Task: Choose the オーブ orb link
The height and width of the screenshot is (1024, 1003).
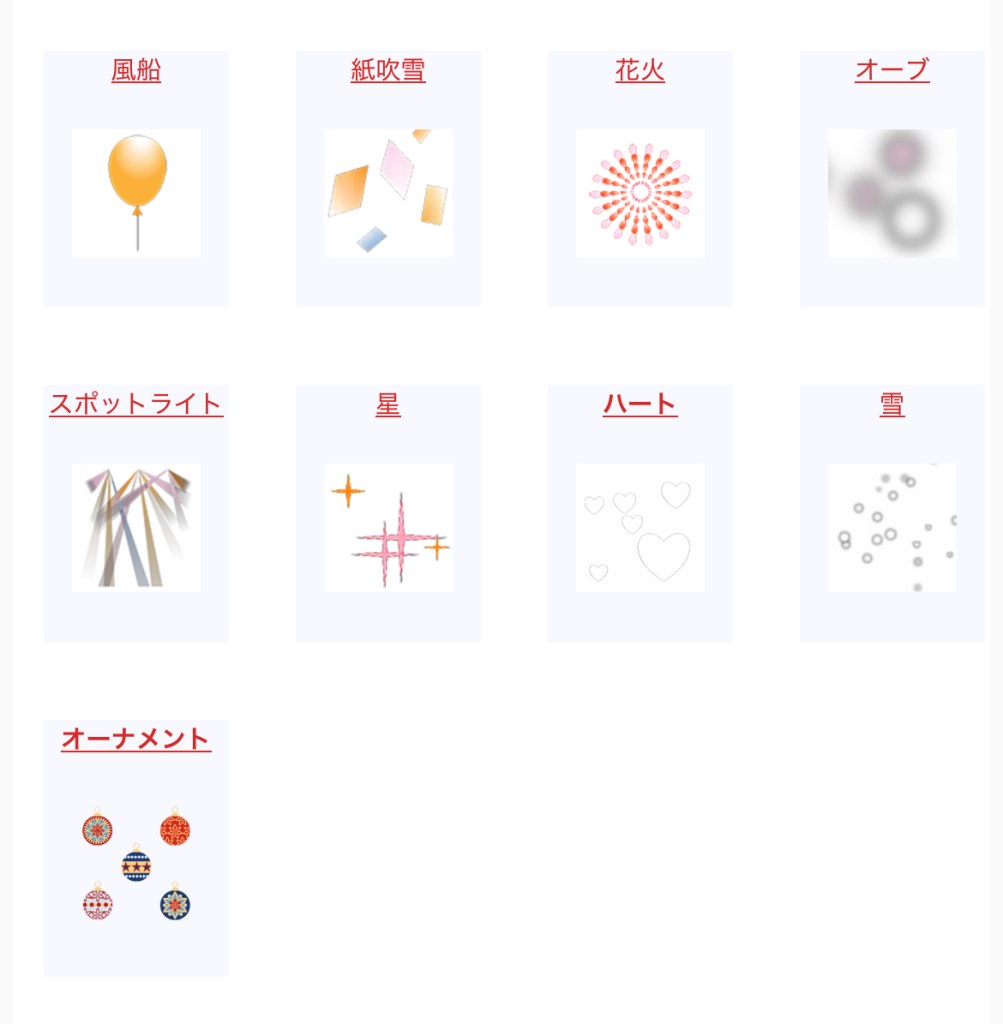Action: 892,71
